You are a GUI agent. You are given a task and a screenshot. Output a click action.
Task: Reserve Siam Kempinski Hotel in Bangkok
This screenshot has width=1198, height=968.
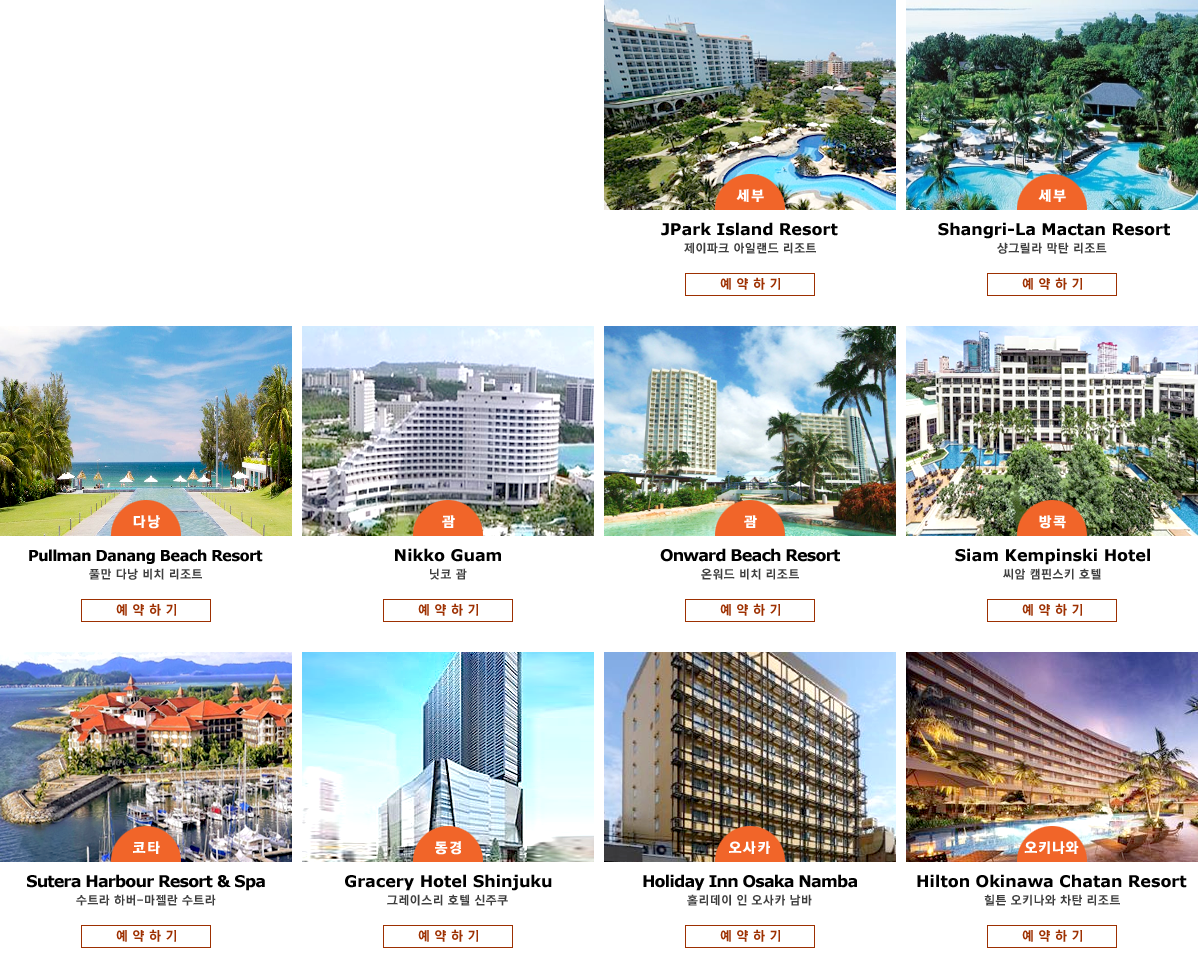click(x=1051, y=610)
